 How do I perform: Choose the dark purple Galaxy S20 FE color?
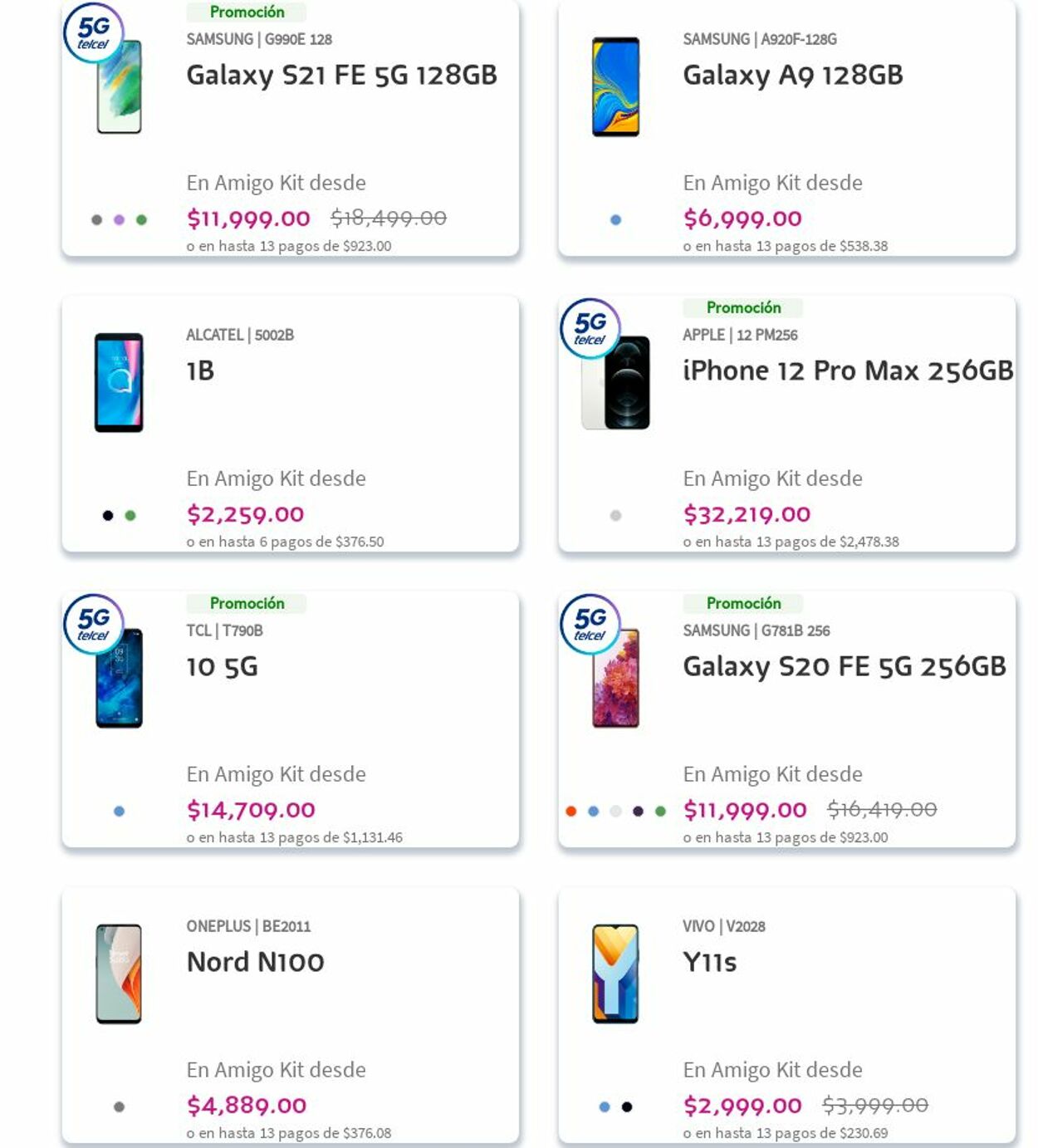click(x=638, y=812)
